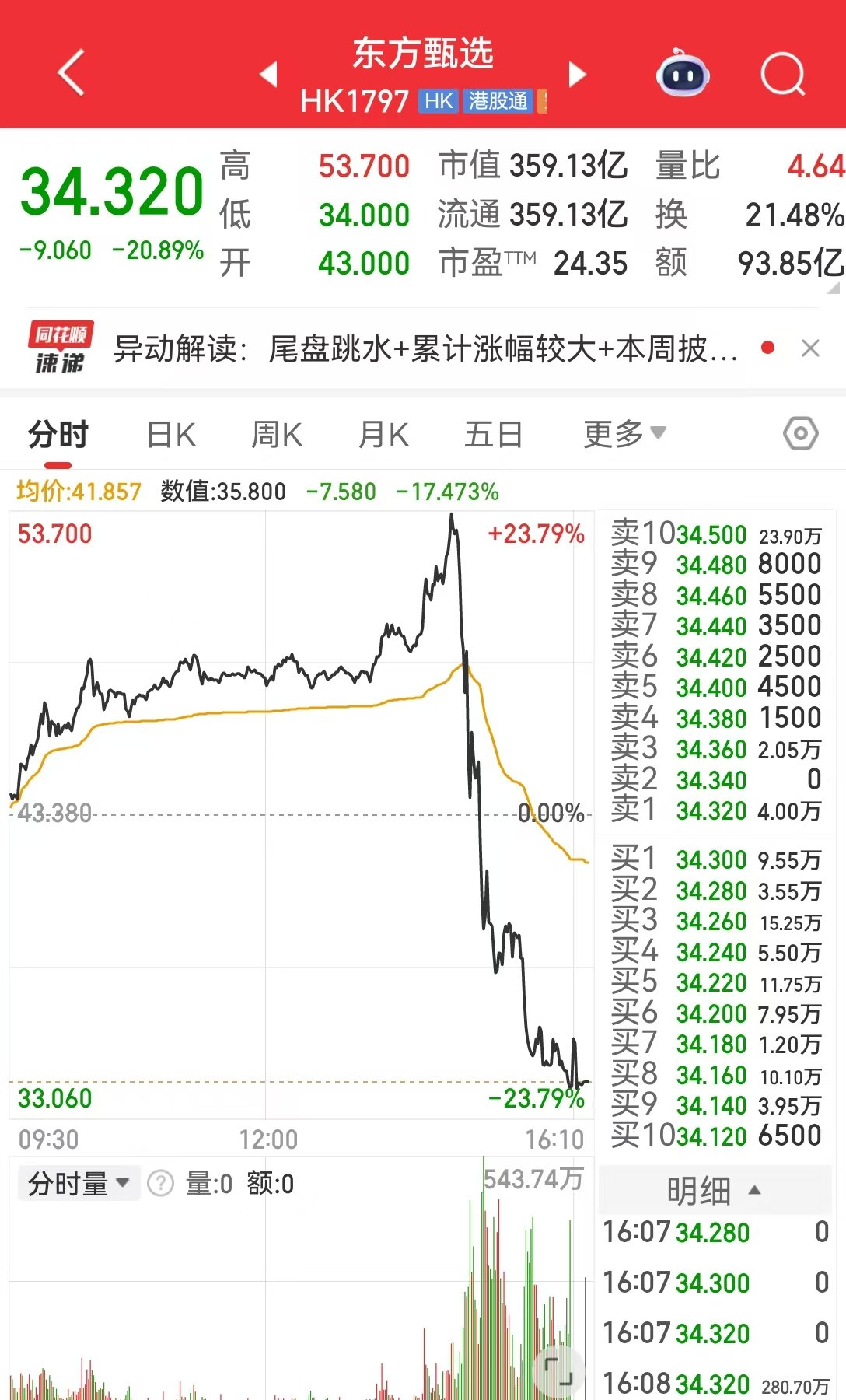Switch to the 日K tab
This screenshot has width=846, height=1400.
click(171, 434)
